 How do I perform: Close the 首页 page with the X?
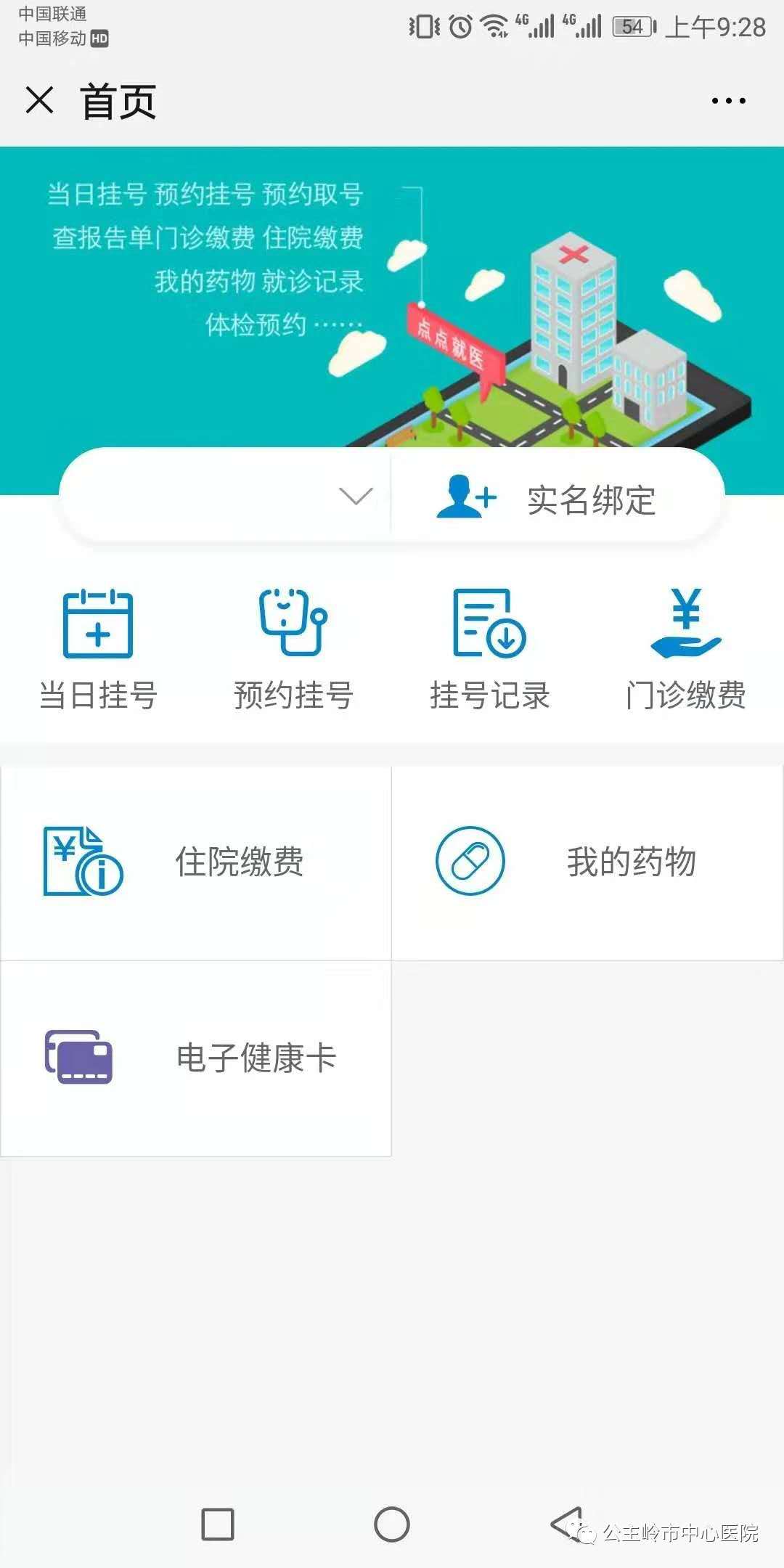(40, 100)
